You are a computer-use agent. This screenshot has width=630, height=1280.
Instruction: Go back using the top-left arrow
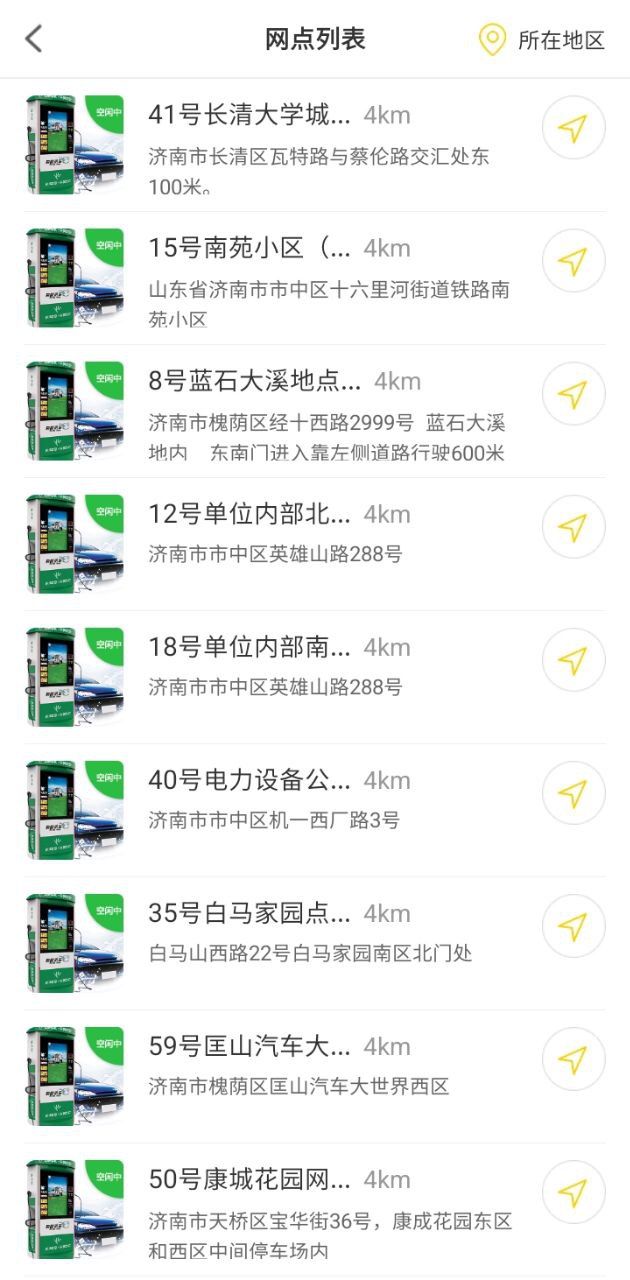pyautogui.click(x=34, y=39)
